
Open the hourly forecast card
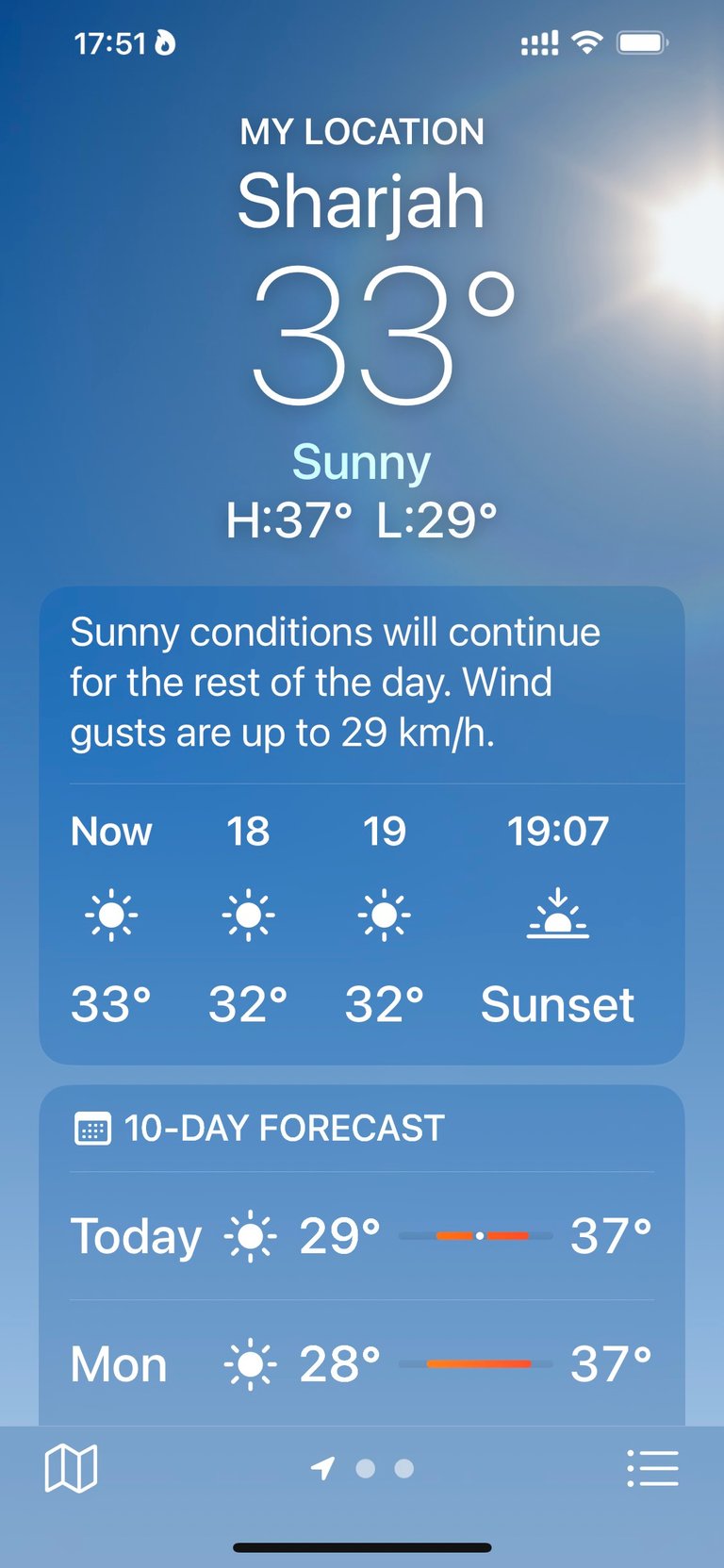pyautogui.click(x=362, y=825)
